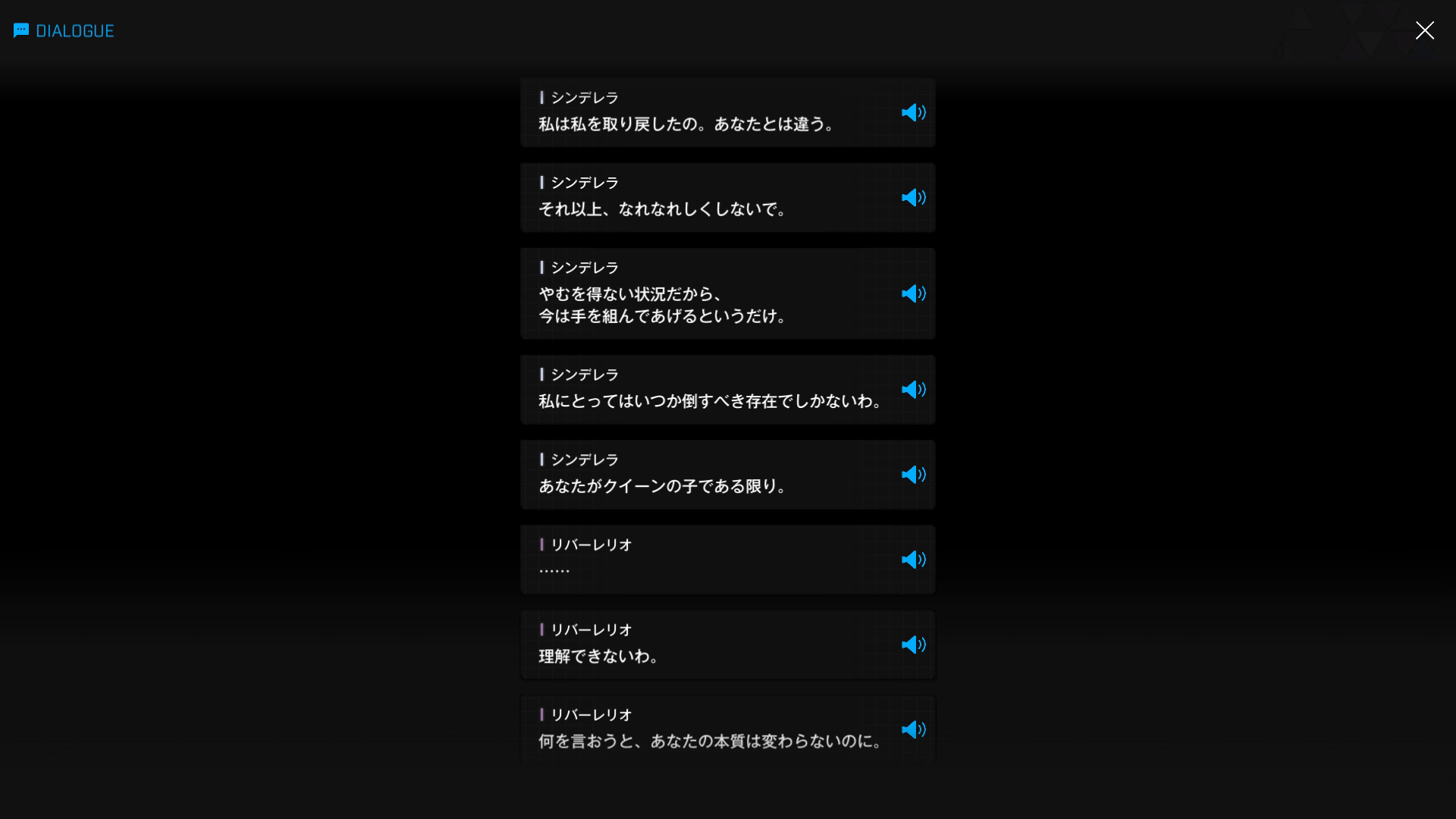Play audio for 私は私を取り戻したの line

click(x=913, y=112)
